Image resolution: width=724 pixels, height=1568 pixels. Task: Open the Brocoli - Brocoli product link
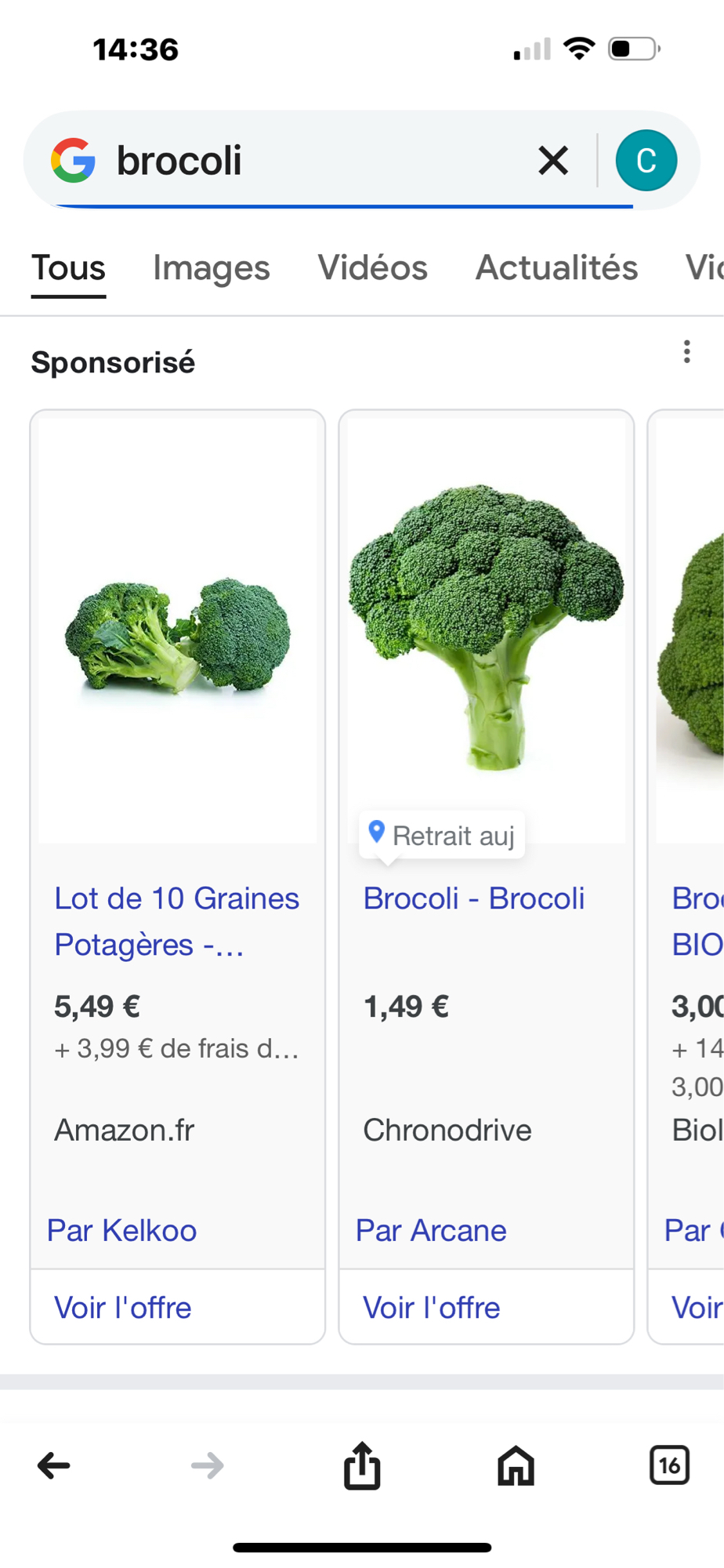pyautogui.click(x=473, y=898)
